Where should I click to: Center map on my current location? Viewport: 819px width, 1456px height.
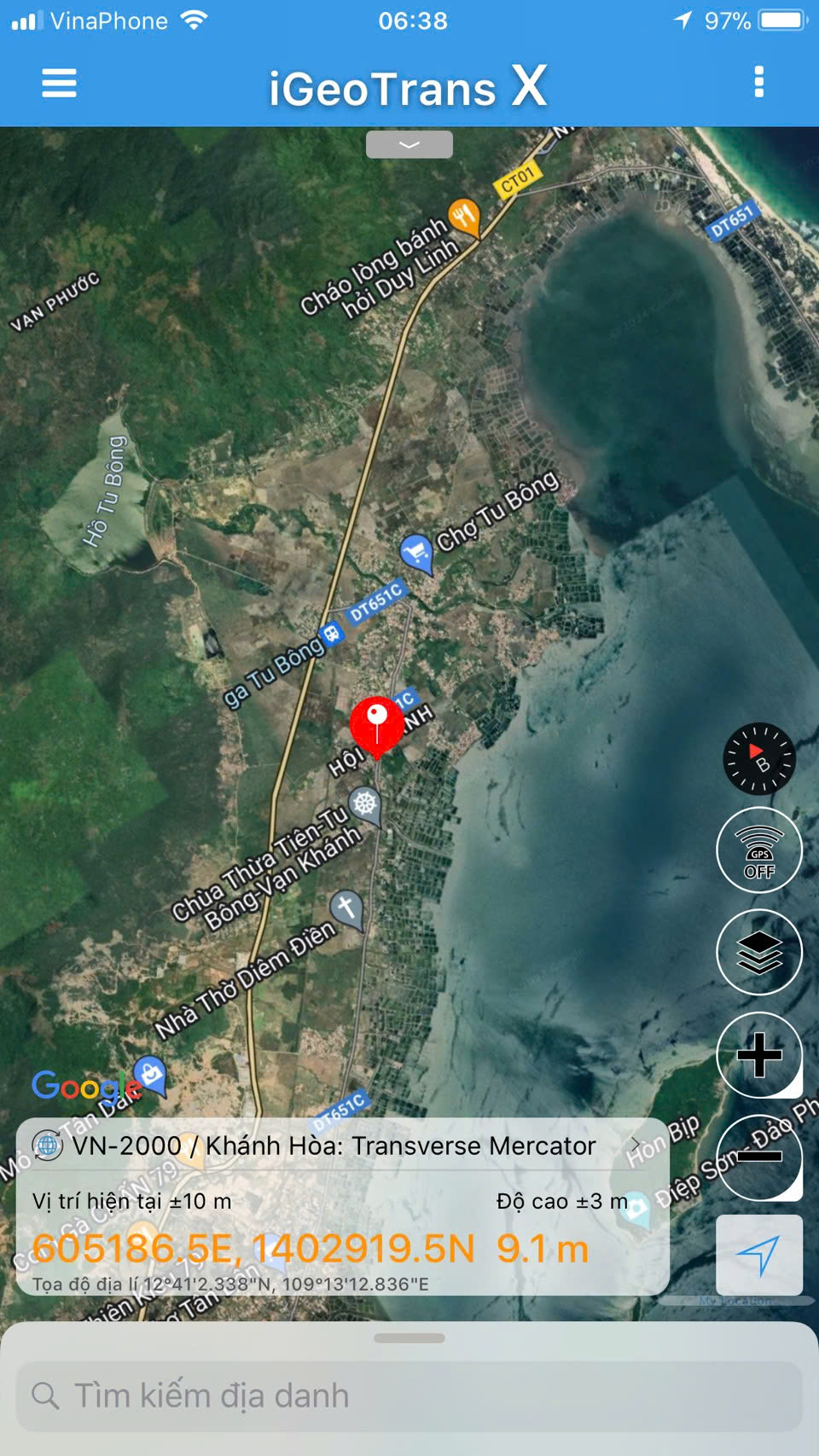click(758, 1255)
